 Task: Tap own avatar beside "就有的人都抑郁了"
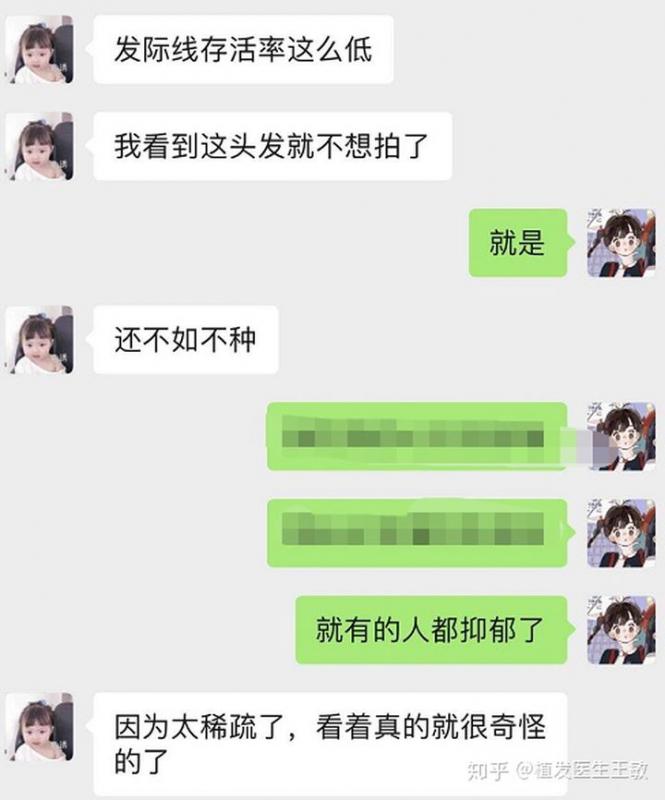click(621, 629)
